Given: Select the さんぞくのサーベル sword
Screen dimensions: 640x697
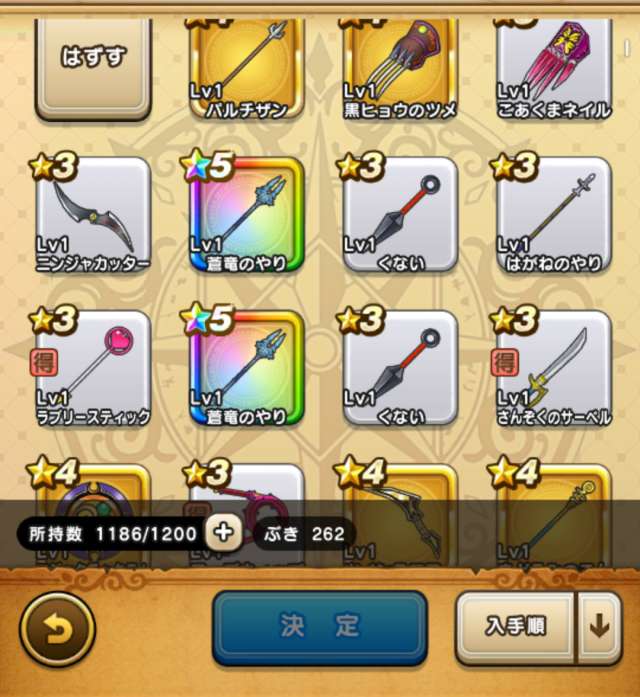Looking at the screenshot, I should (x=553, y=367).
